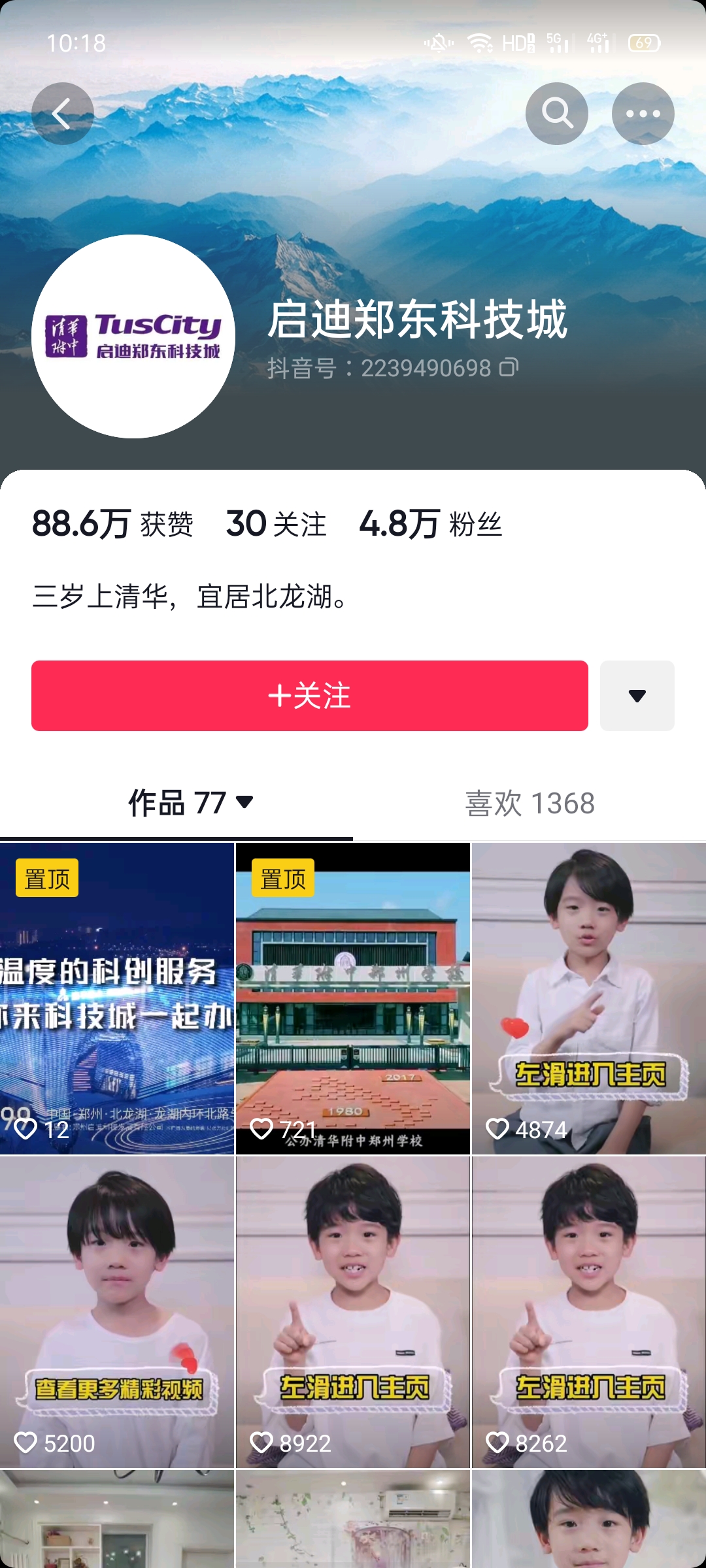Expand the arrow next to 关注 button
The height and width of the screenshot is (1568, 706).
pyautogui.click(x=637, y=696)
